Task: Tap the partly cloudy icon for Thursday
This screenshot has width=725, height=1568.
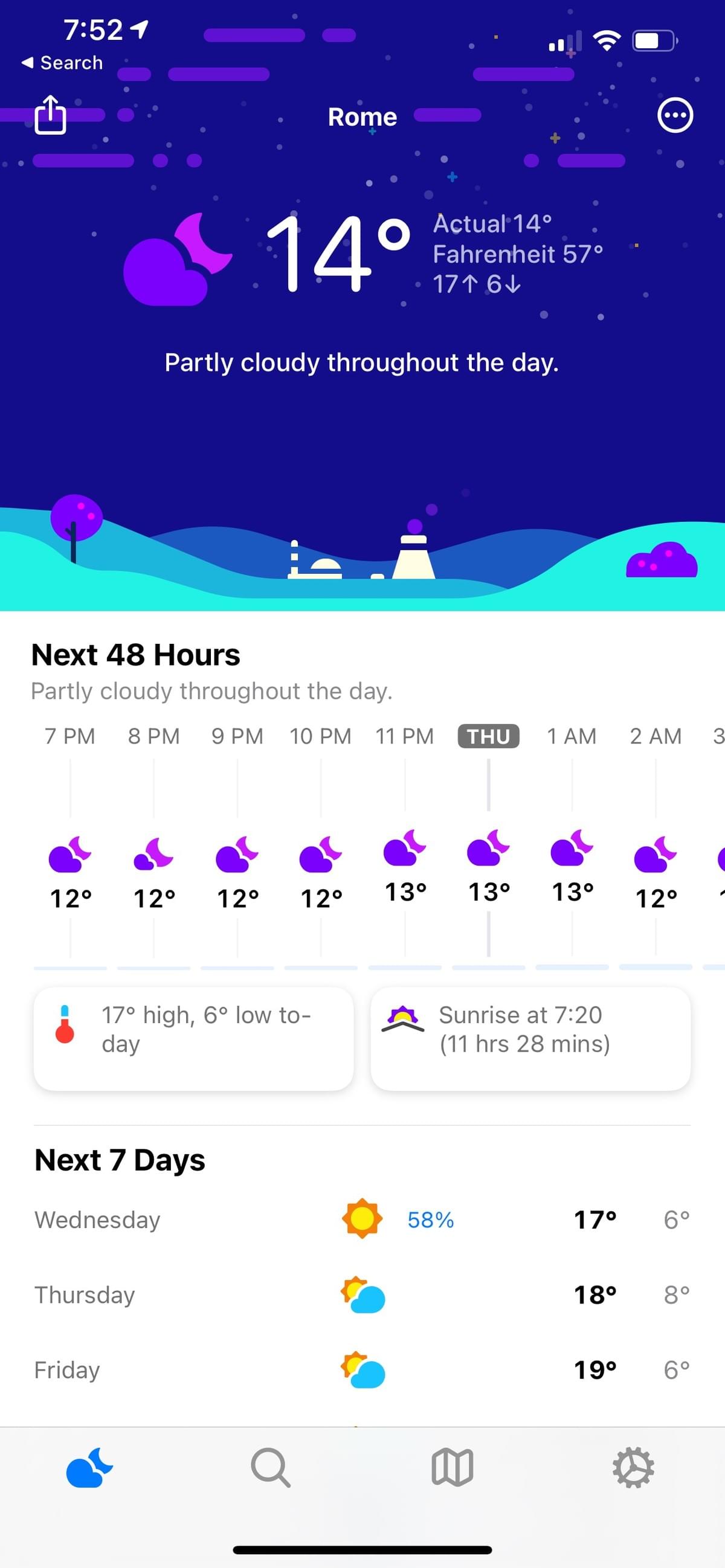Action: [363, 1296]
